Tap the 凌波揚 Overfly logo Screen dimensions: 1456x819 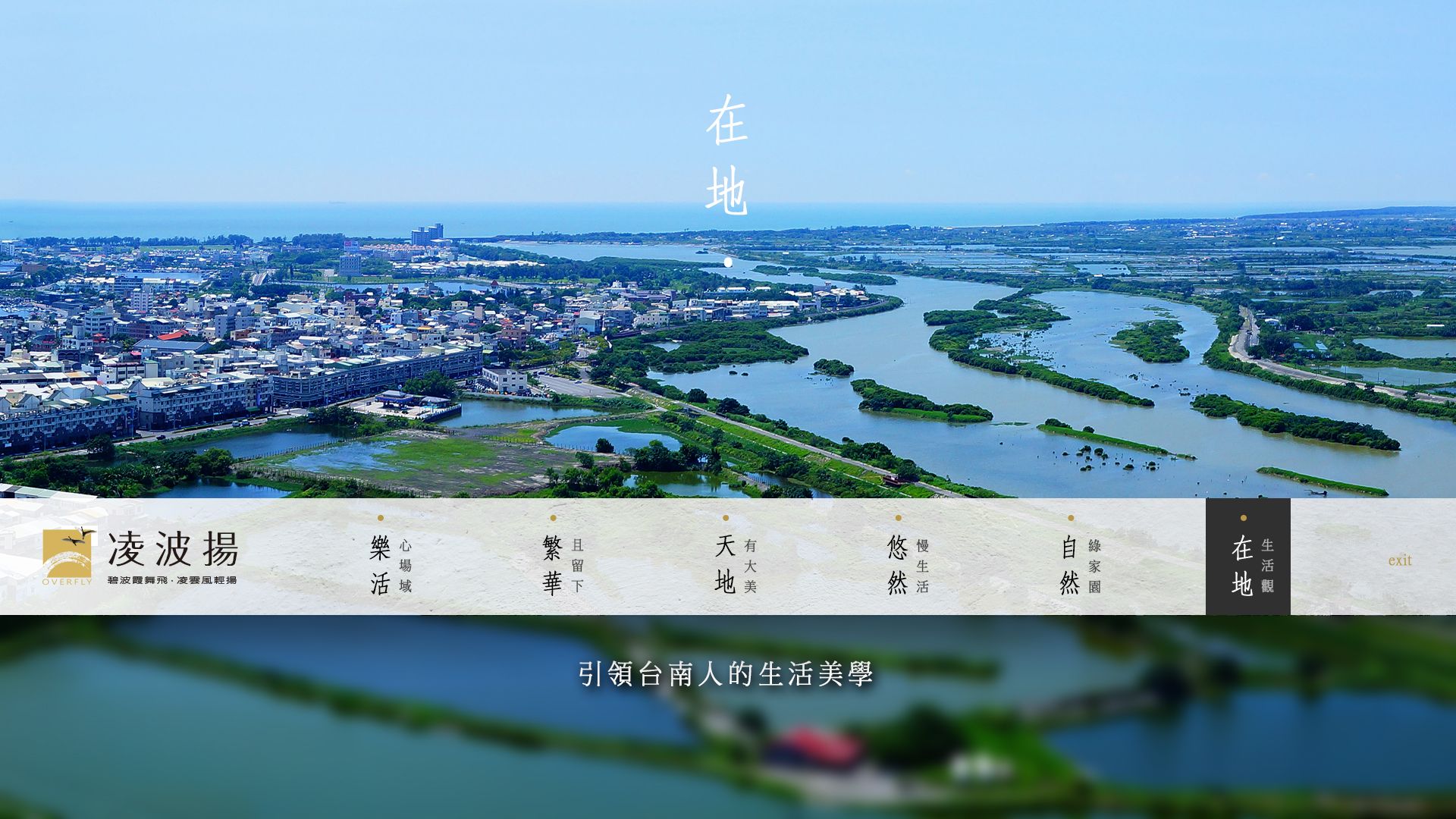tap(141, 557)
